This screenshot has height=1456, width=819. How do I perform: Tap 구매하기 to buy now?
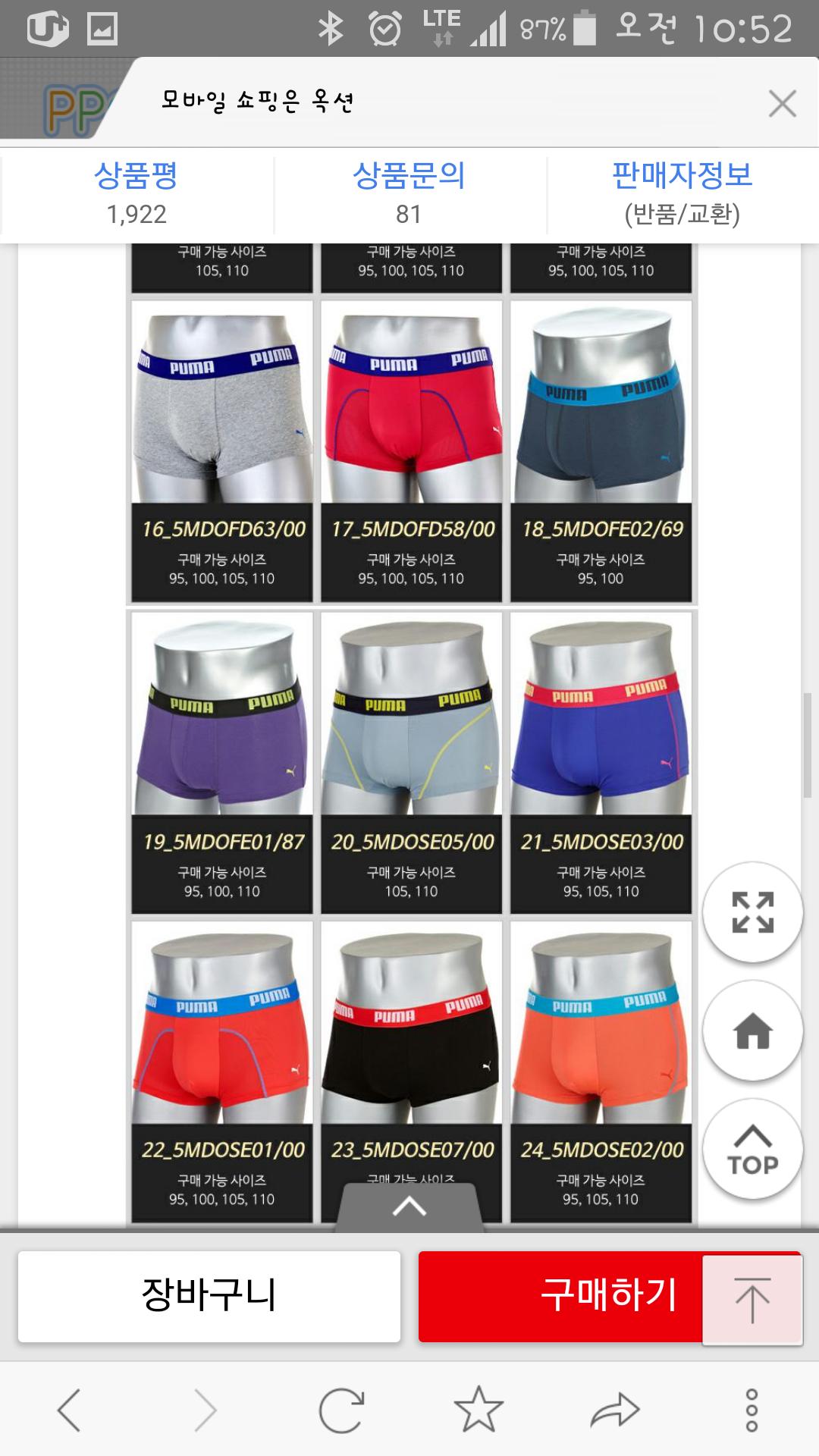tap(561, 1296)
